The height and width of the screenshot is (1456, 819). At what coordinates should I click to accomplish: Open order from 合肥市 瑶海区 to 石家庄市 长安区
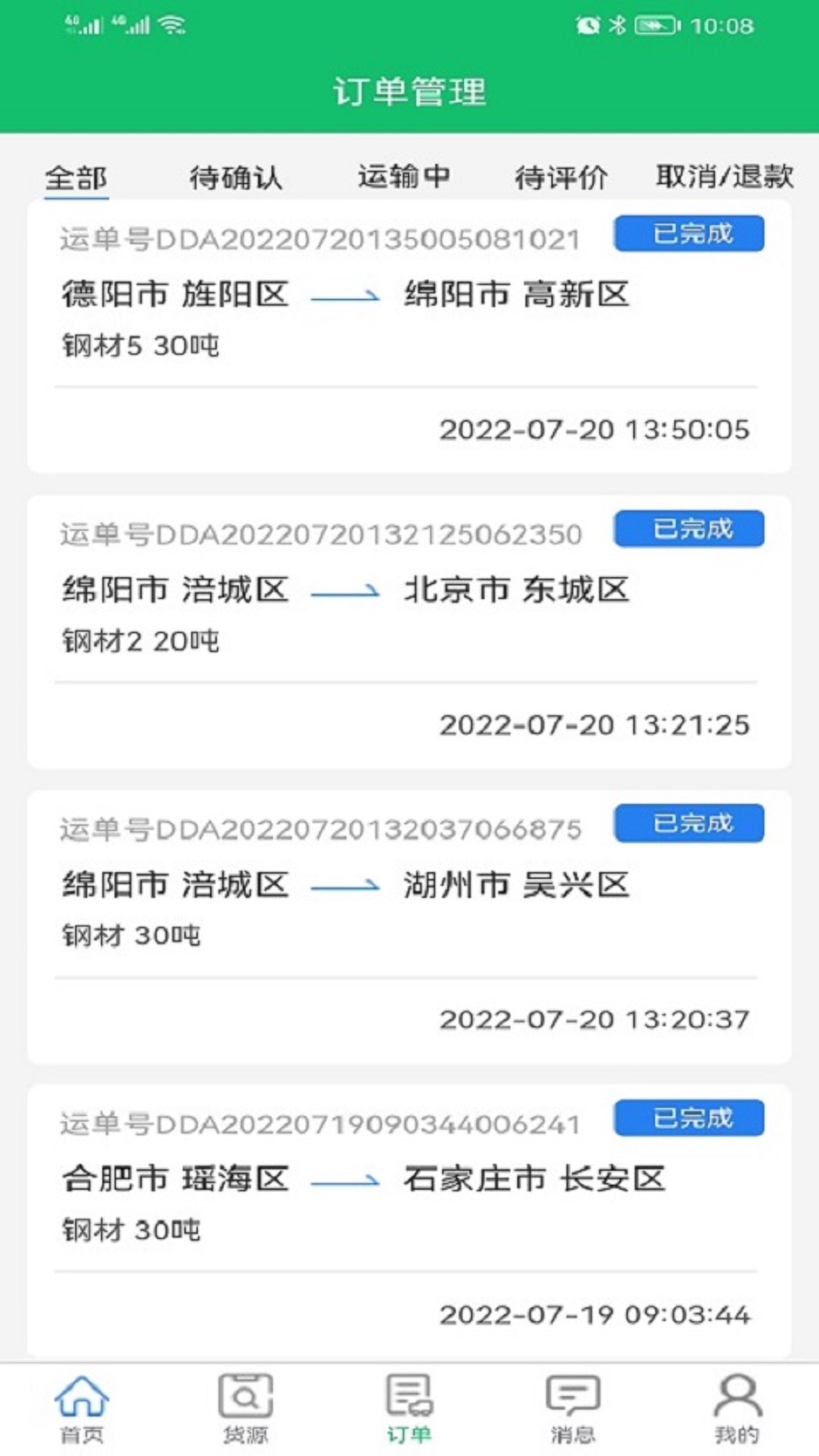click(409, 1221)
